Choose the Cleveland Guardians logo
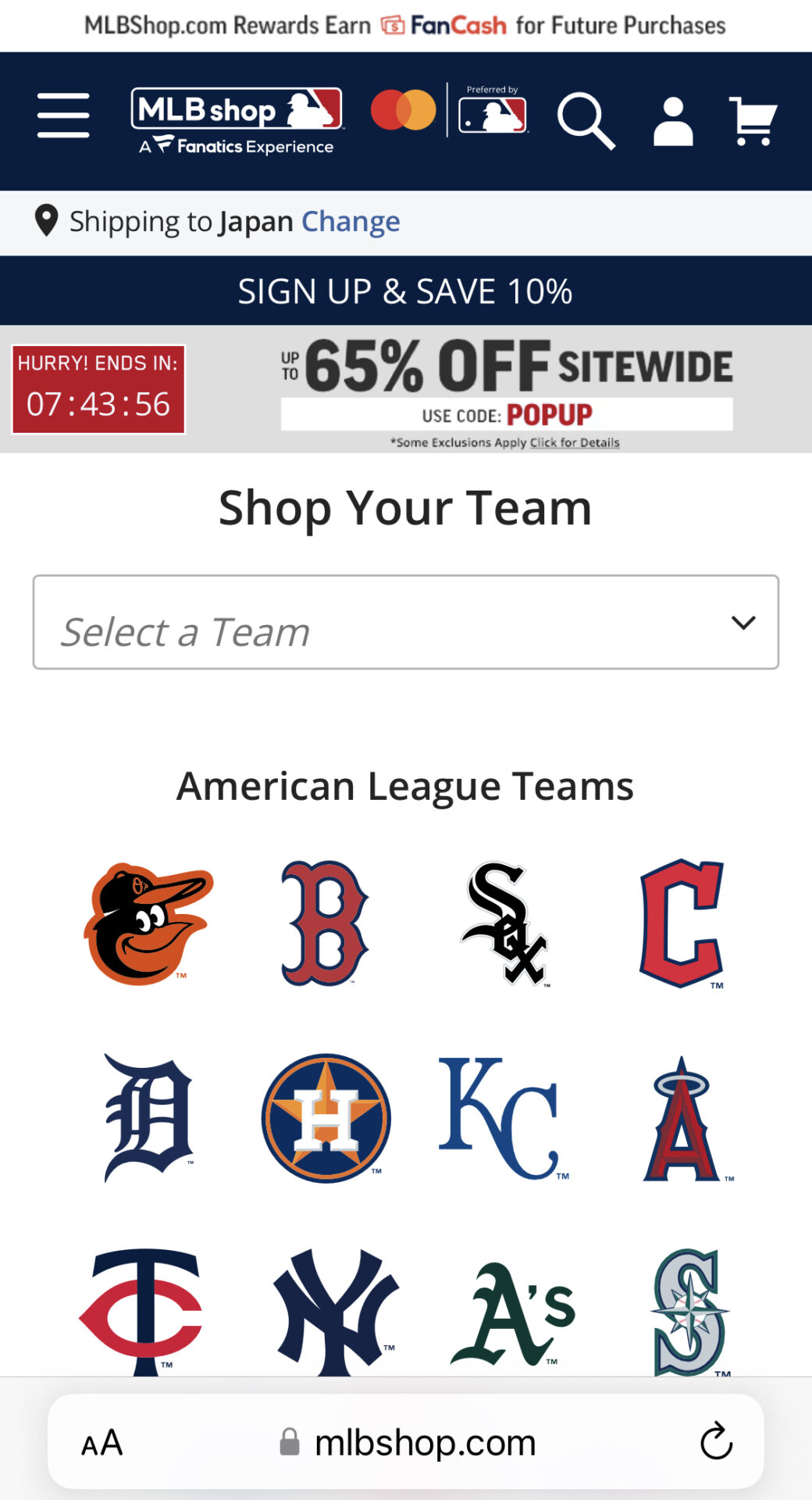The width and height of the screenshot is (812, 1500). coord(682,923)
